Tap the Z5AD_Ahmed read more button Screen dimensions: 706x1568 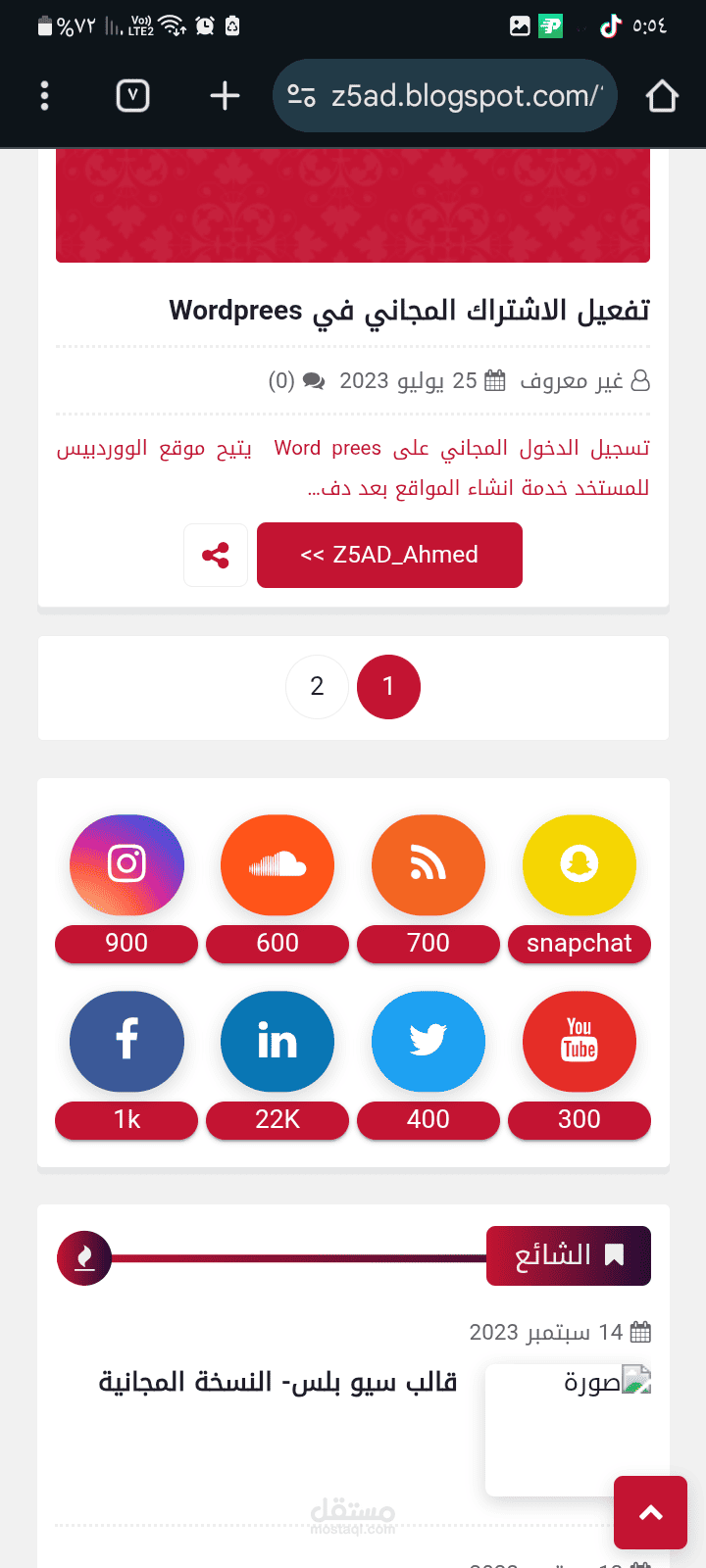coord(389,555)
